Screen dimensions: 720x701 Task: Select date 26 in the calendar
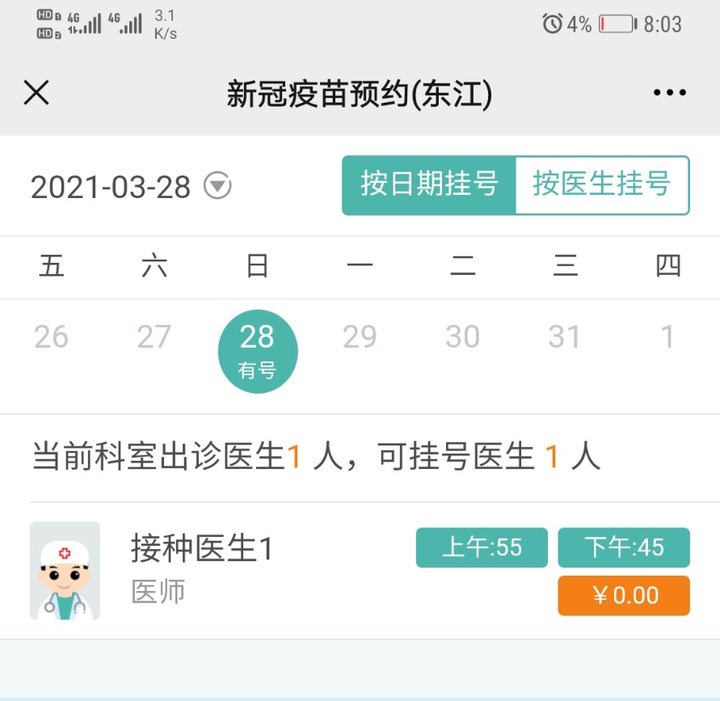pyautogui.click(x=51, y=337)
